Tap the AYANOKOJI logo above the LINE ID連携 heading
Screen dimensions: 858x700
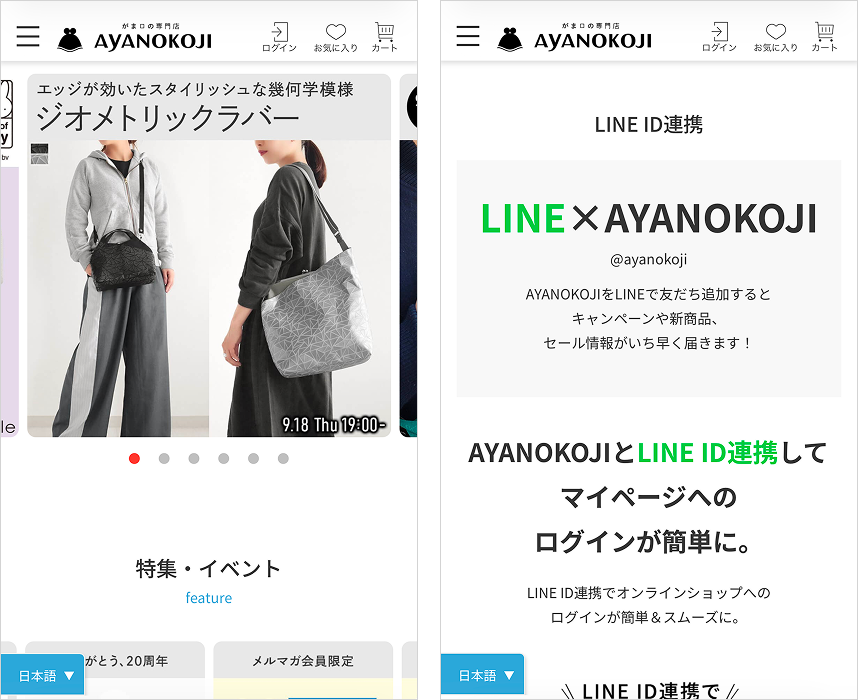(x=575, y=38)
